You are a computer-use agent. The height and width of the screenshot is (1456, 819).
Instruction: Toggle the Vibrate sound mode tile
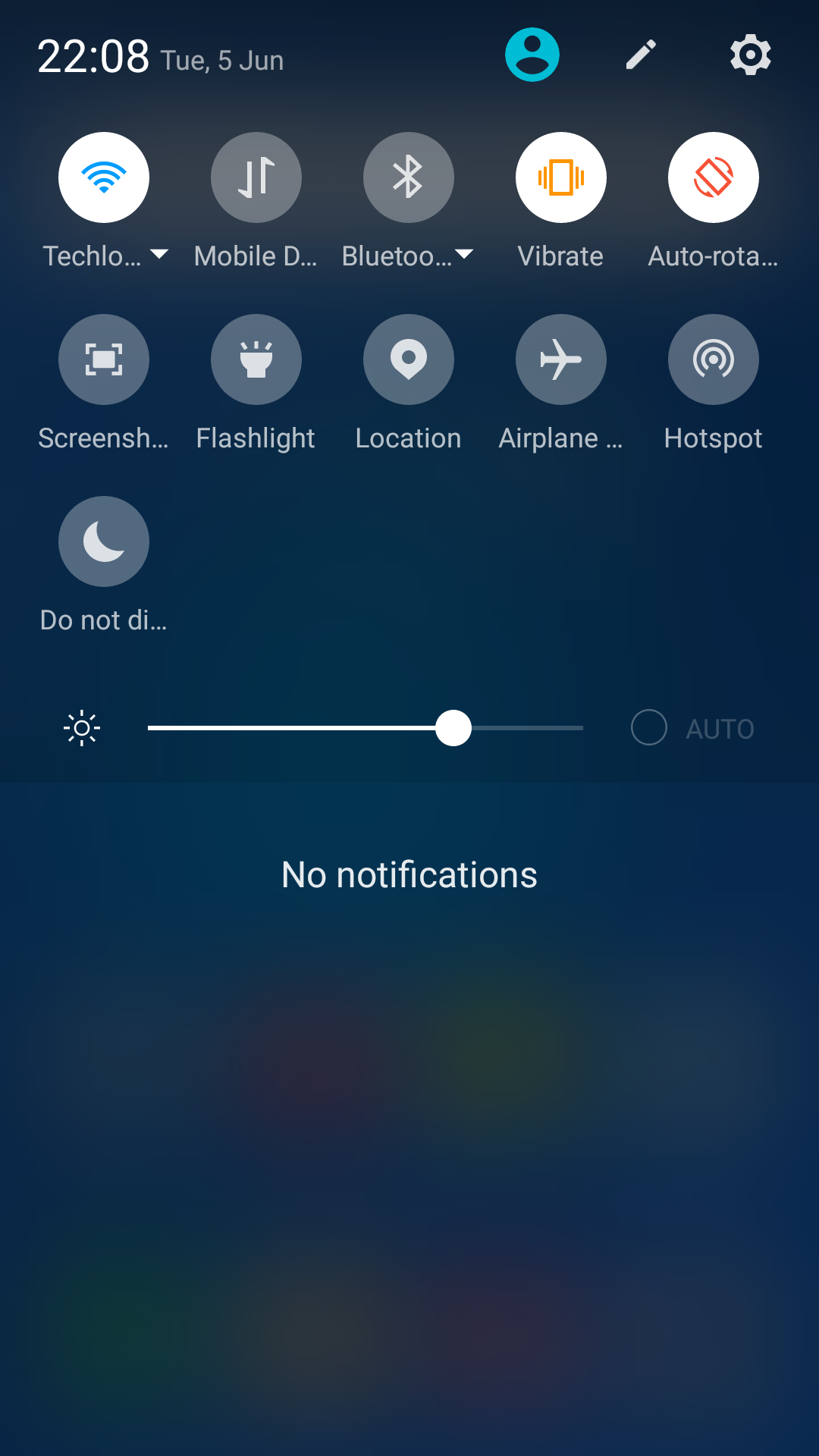point(561,177)
